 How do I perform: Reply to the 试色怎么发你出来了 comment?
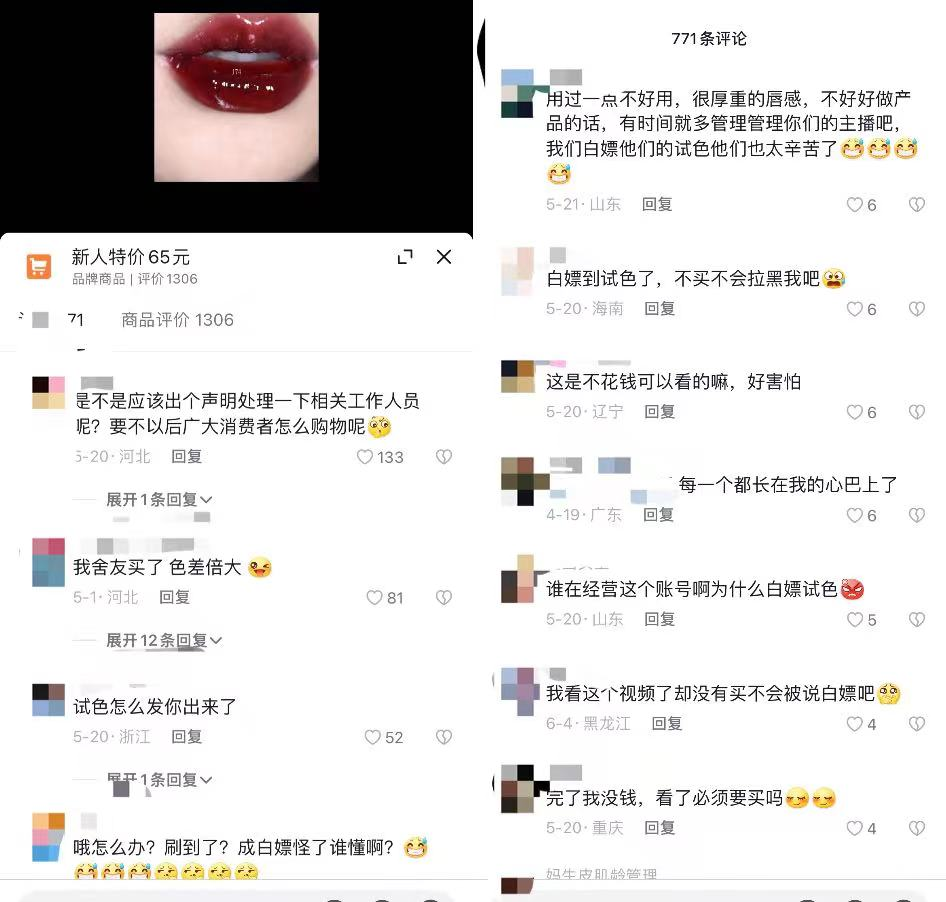click(186, 737)
